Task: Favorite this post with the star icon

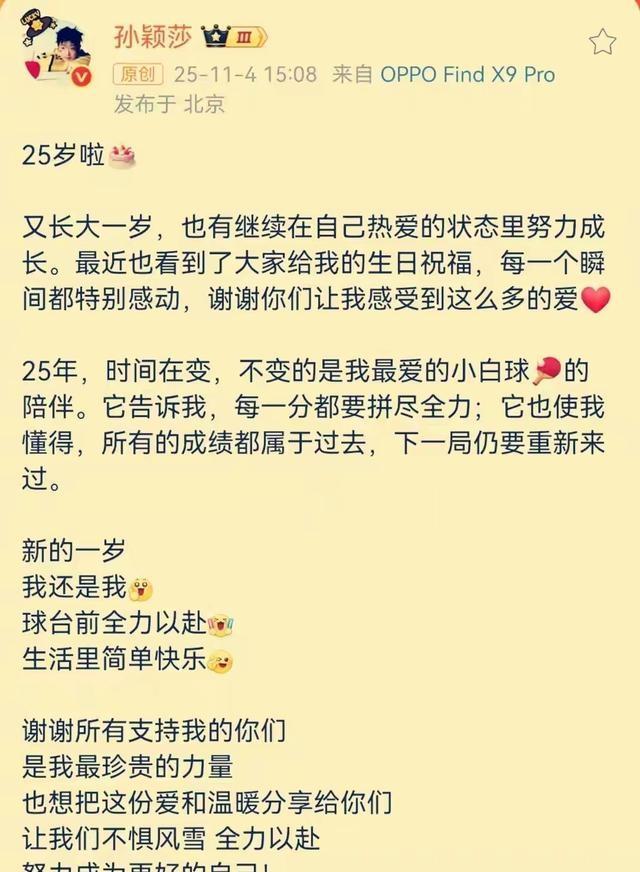Action: 602,41
